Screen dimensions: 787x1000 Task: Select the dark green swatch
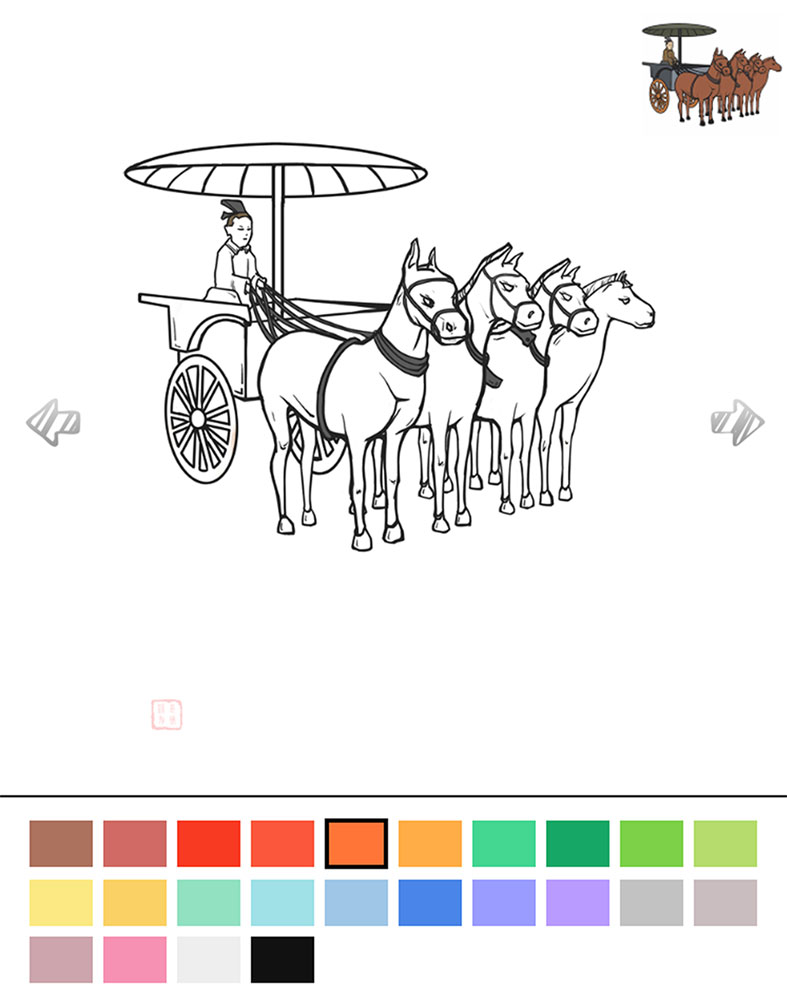[x=577, y=843]
